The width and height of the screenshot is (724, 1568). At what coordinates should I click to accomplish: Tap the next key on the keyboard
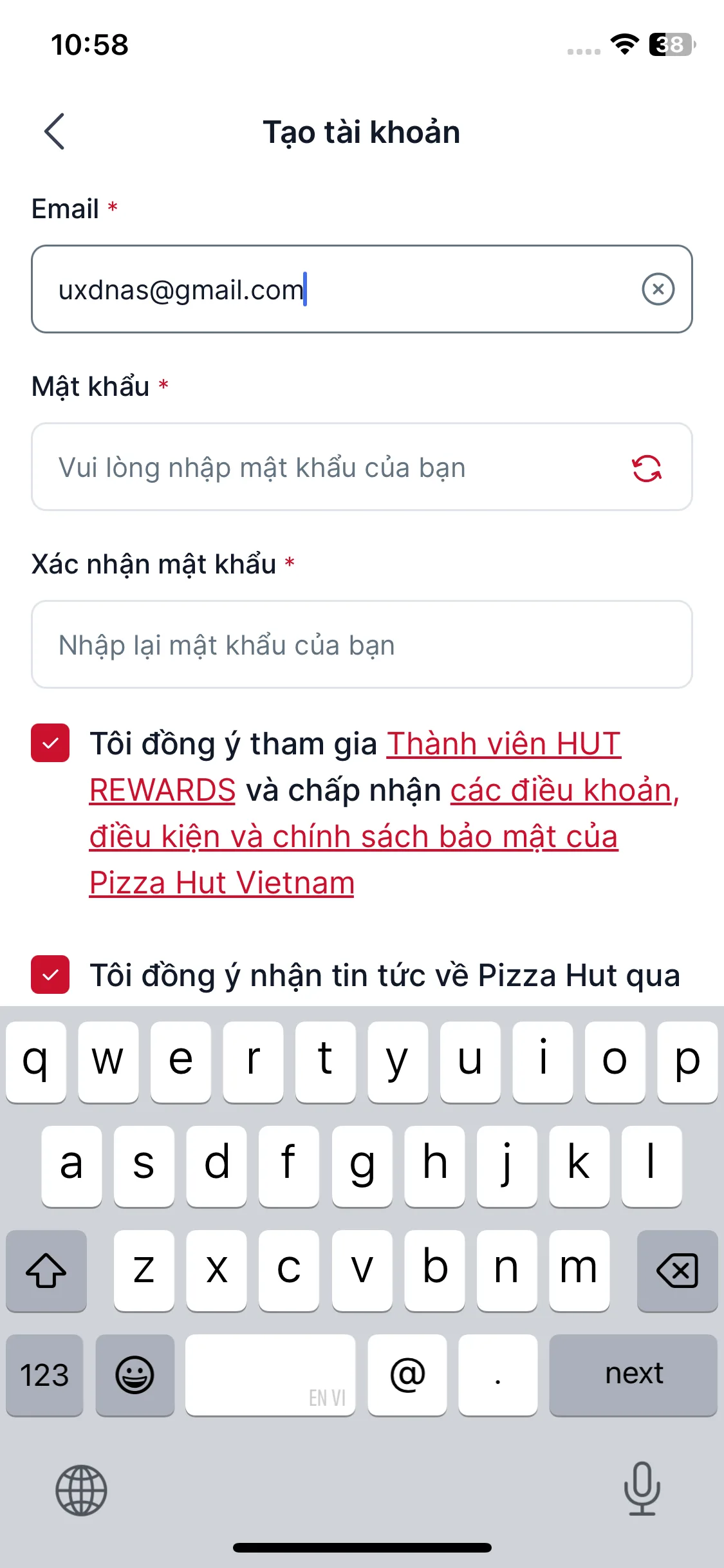click(x=633, y=1374)
